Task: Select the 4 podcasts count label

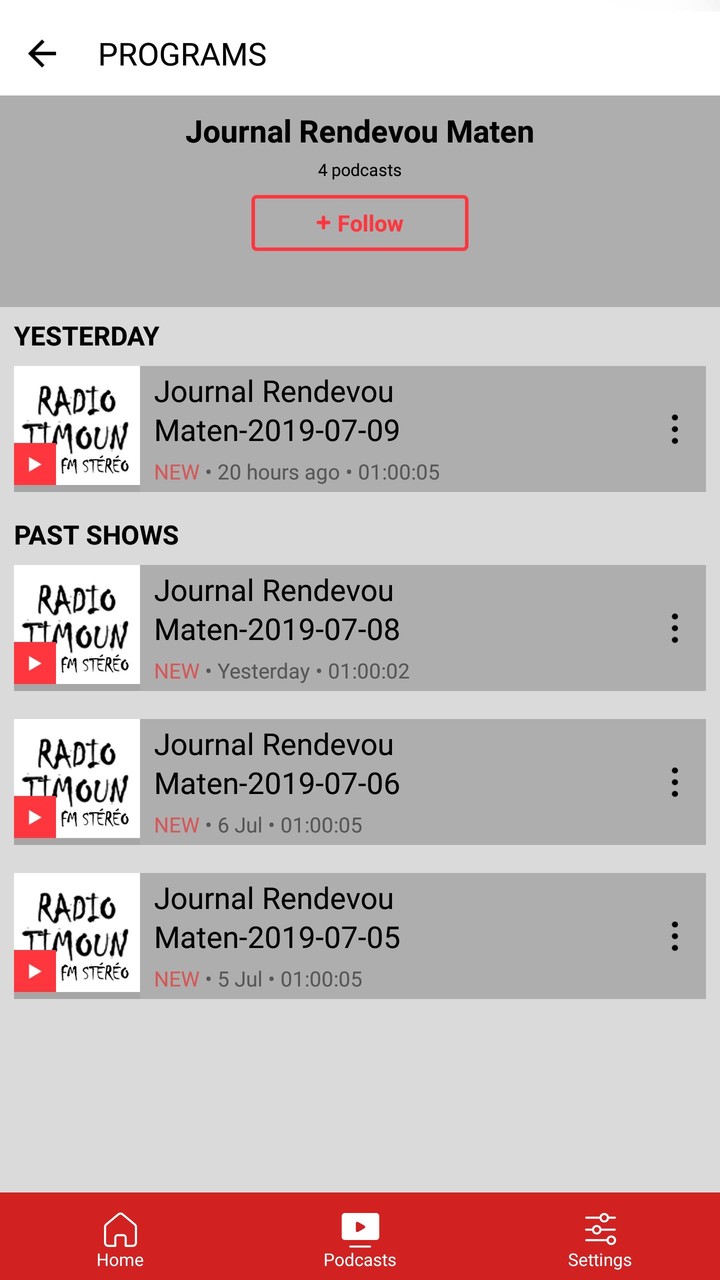Action: click(x=359, y=170)
